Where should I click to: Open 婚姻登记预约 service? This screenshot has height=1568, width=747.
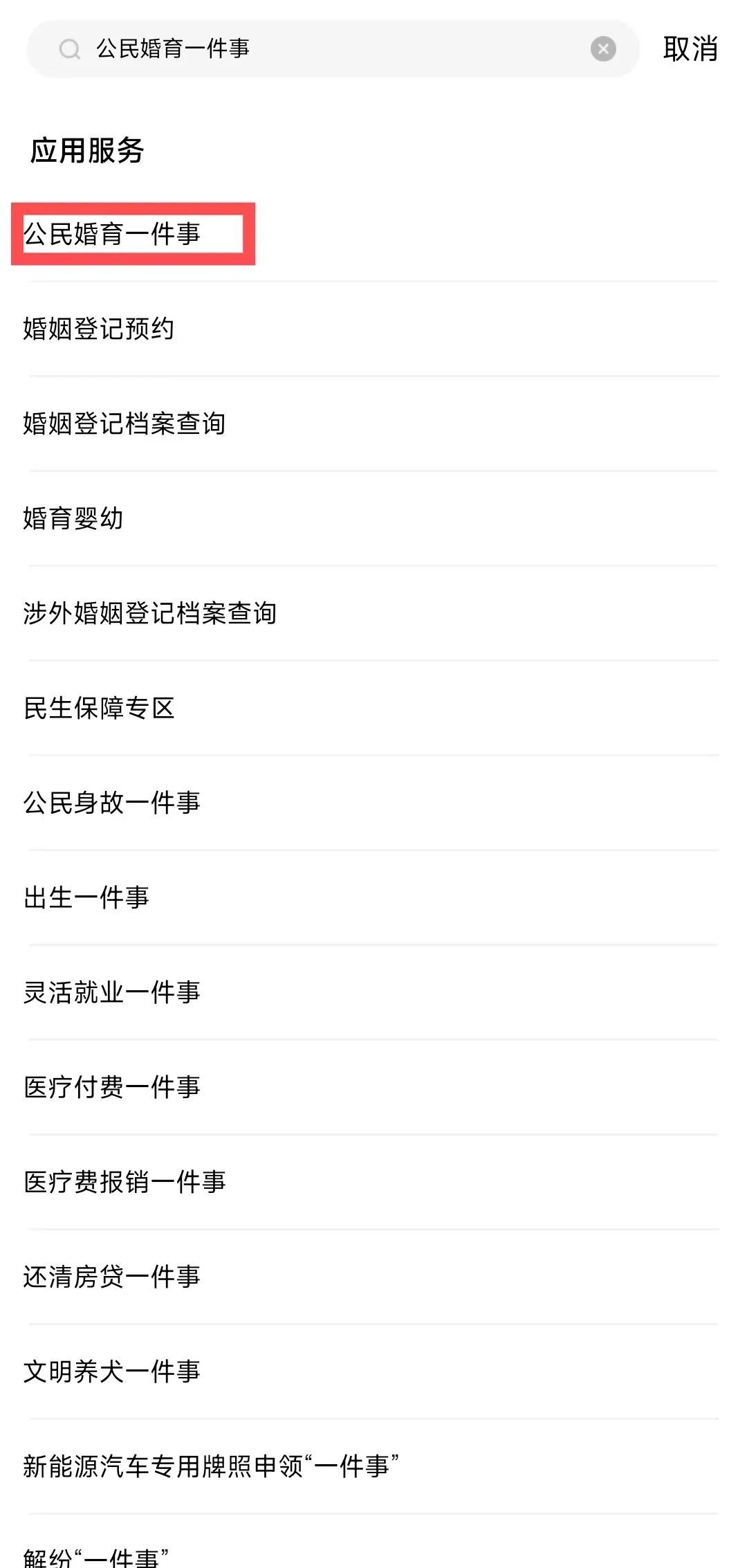tap(98, 329)
